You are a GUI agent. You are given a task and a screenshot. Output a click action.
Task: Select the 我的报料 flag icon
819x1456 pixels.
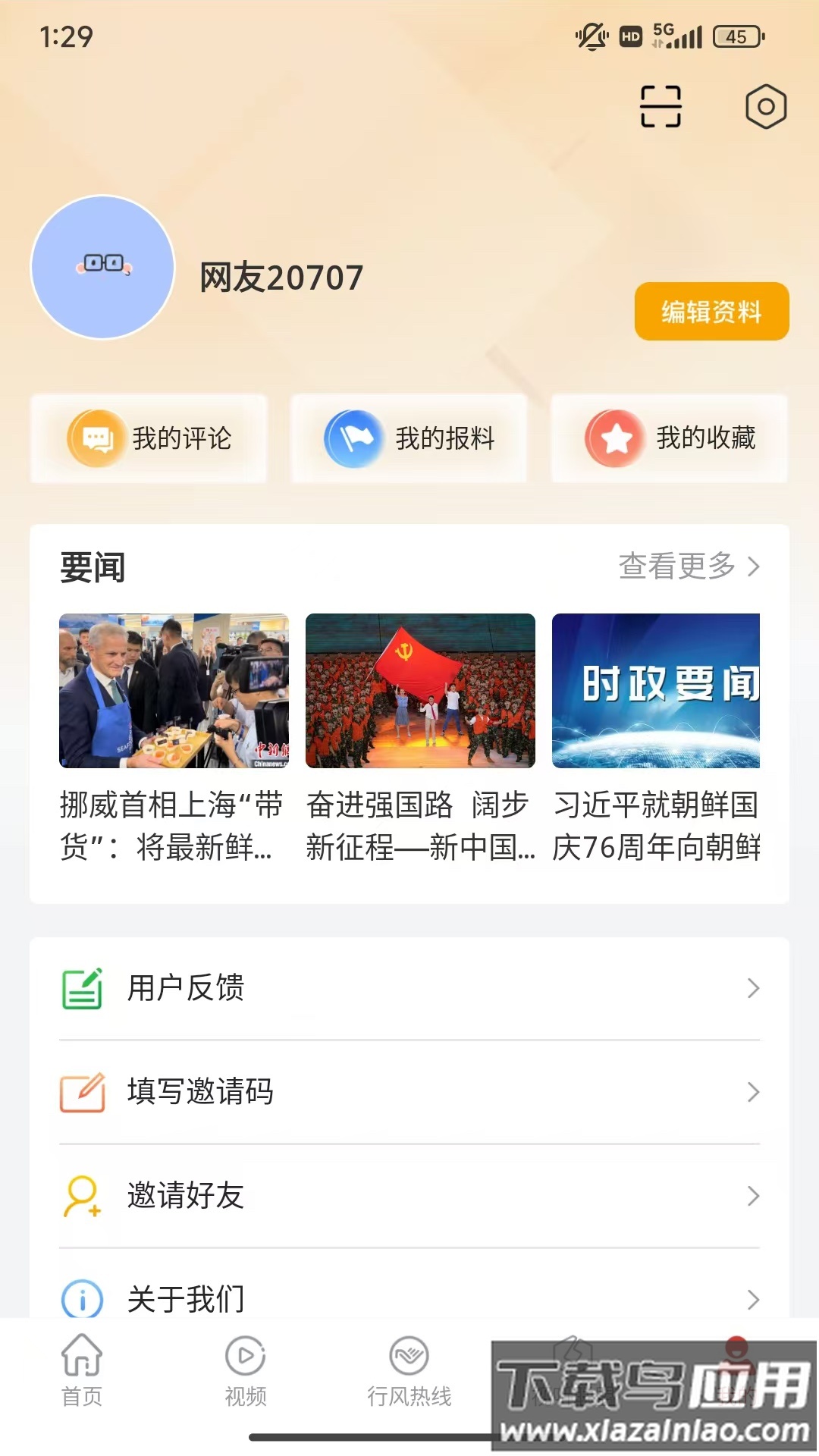tap(353, 438)
